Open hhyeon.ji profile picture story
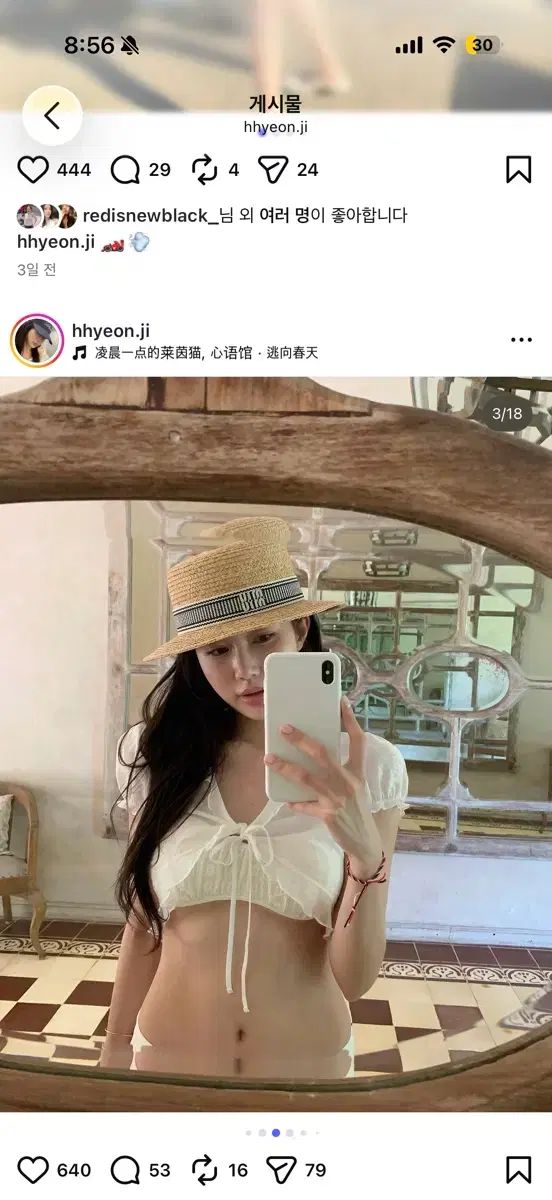552x1200 pixels. [x=37, y=341]
